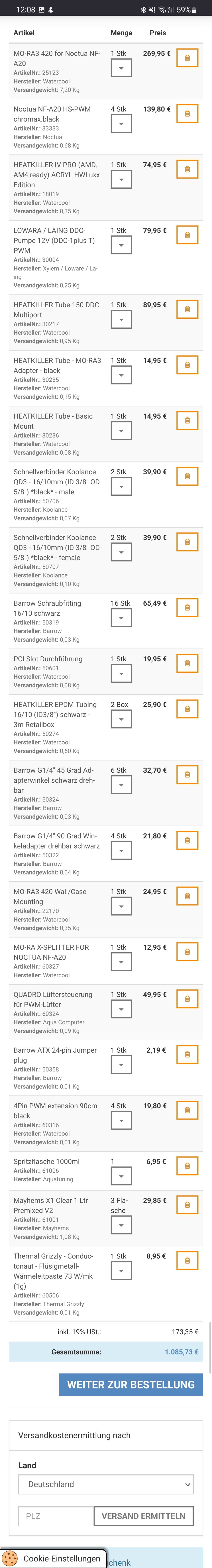
Task: Open quantity dropdown for Barrow Schraubfitting 16/10
Action: pyautogui.click(x=121, y=618)
